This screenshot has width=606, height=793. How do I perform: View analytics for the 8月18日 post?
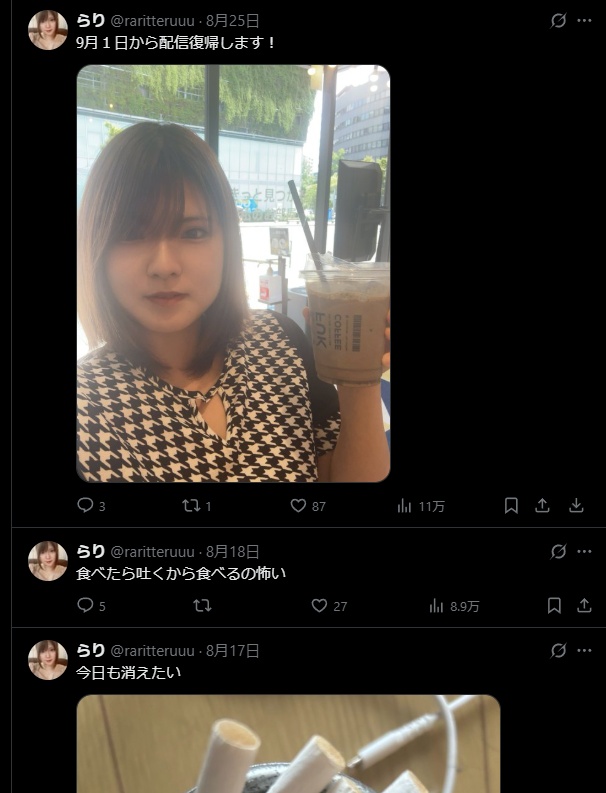437,605
